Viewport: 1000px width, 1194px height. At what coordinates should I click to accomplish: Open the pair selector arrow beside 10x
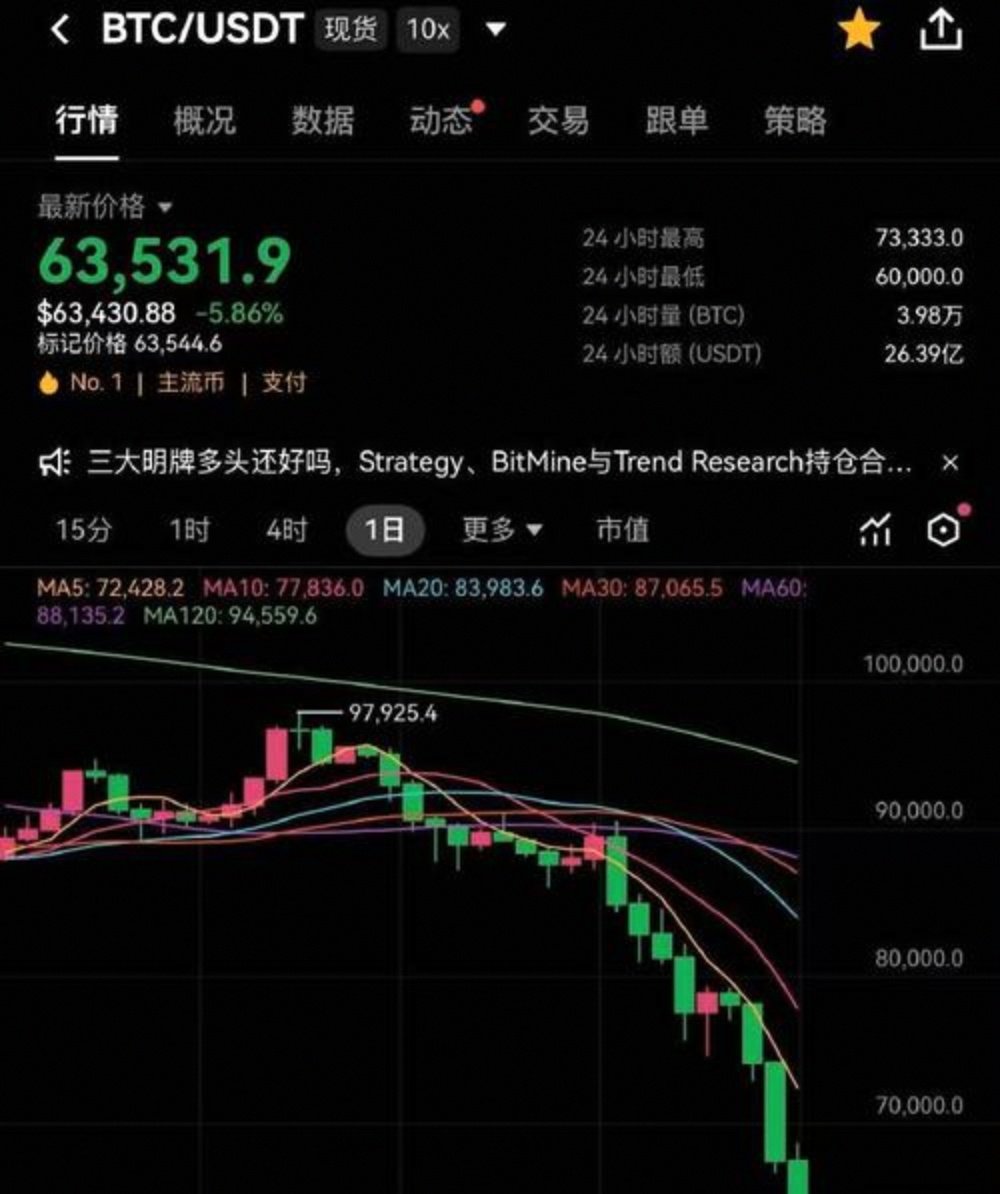[x=496, y=29]
